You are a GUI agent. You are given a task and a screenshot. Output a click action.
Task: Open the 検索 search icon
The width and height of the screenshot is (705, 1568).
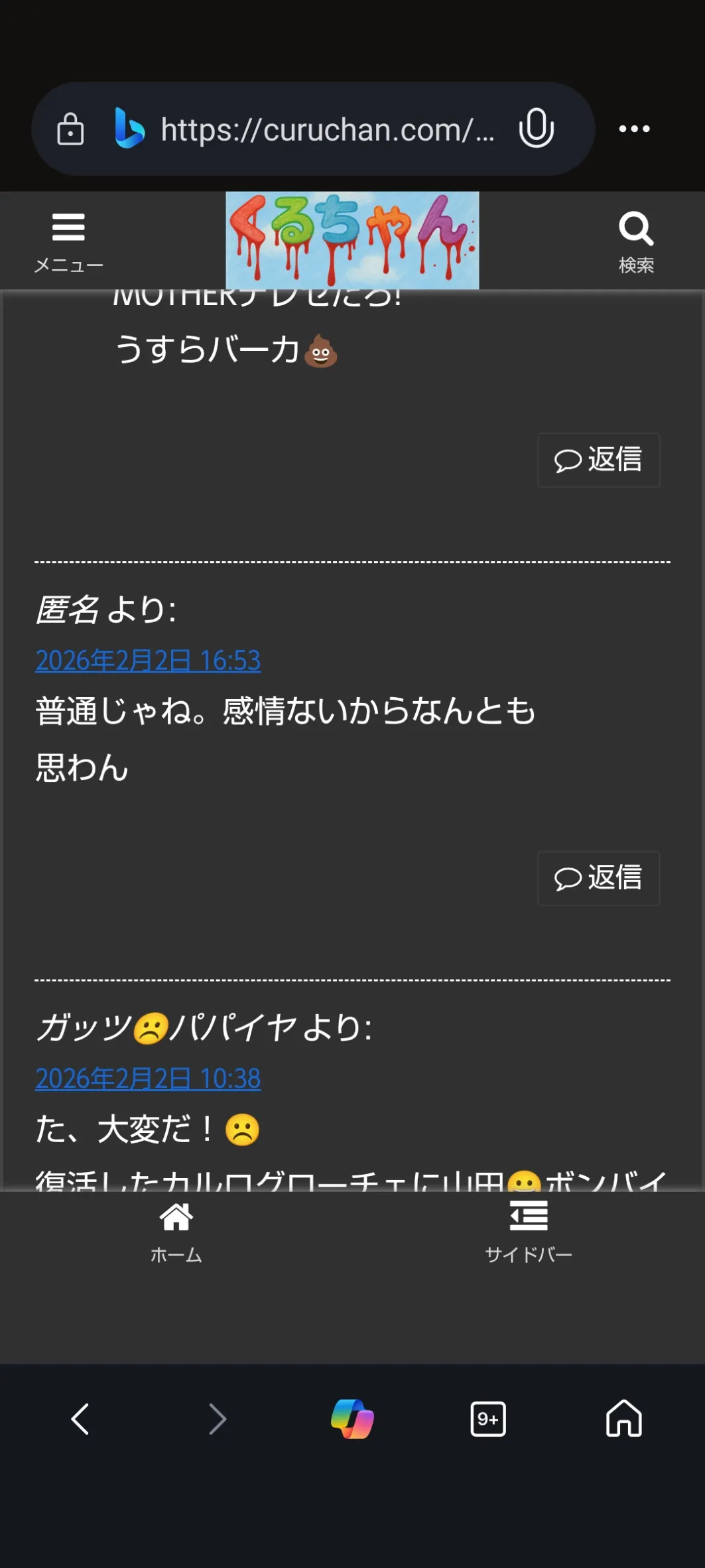635,241
